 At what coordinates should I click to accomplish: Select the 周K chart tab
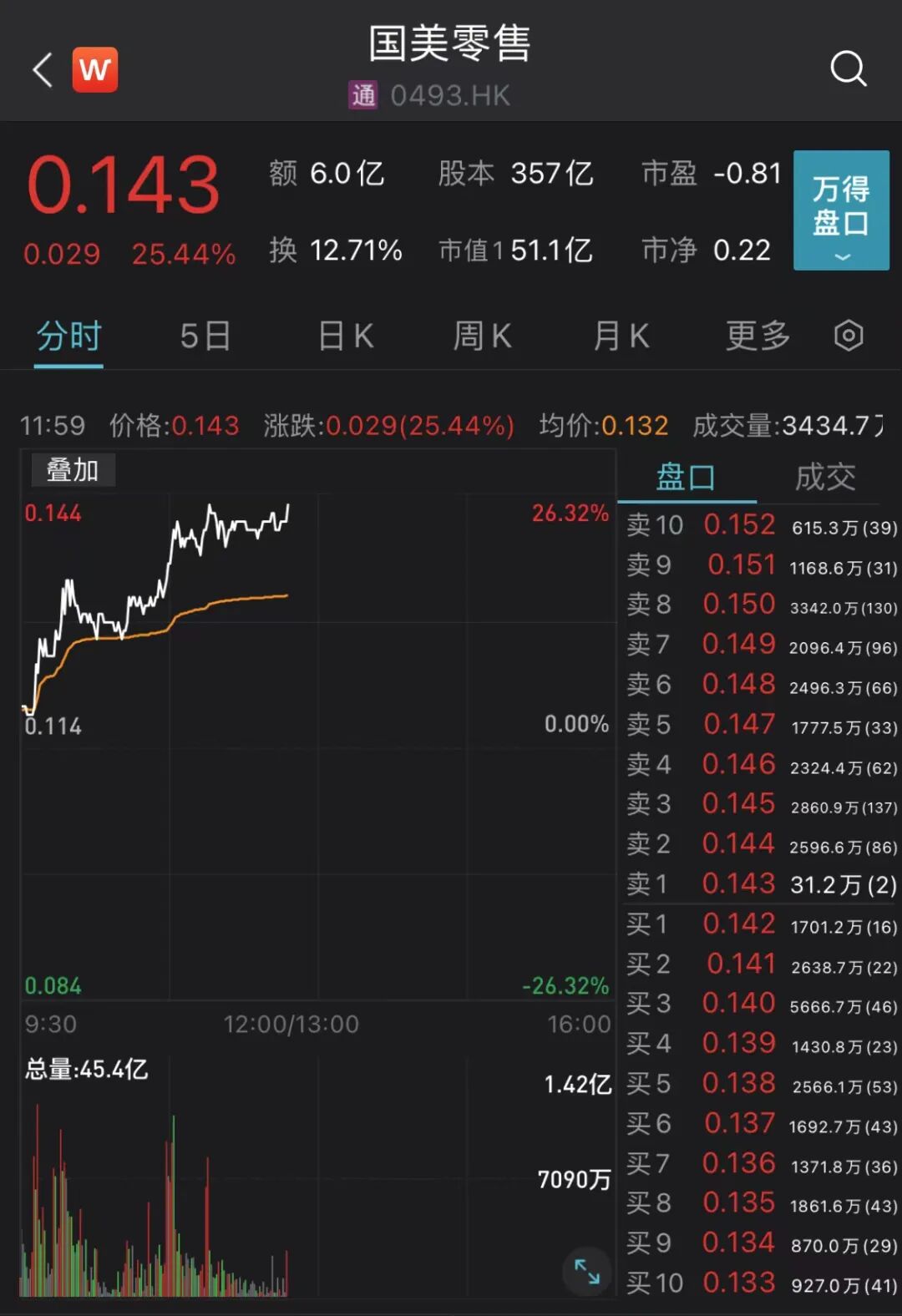point(482,336)
